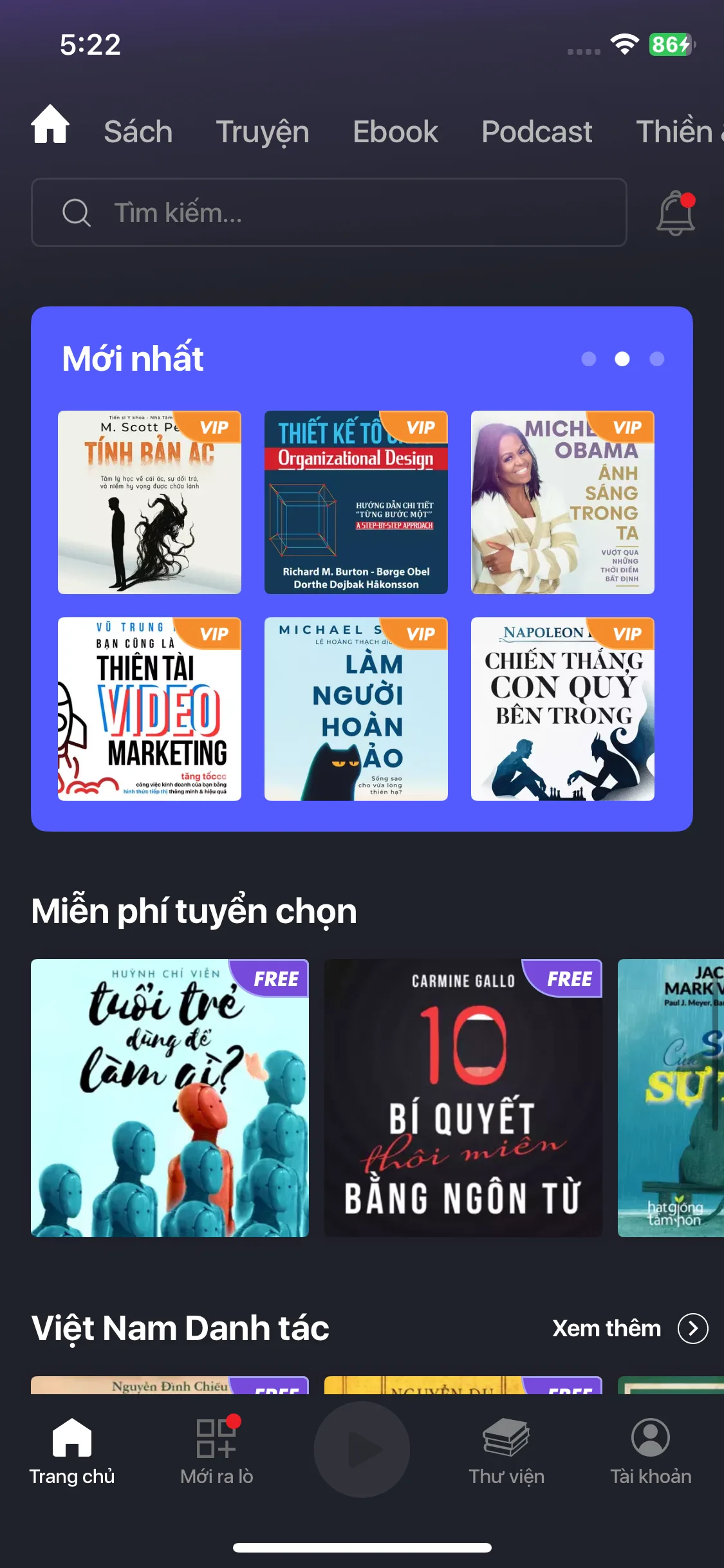Tap Xem thêm for Việt Nam Danh tác
The height and width of the screenshot is (1568, 724).
click(630, 1328)
